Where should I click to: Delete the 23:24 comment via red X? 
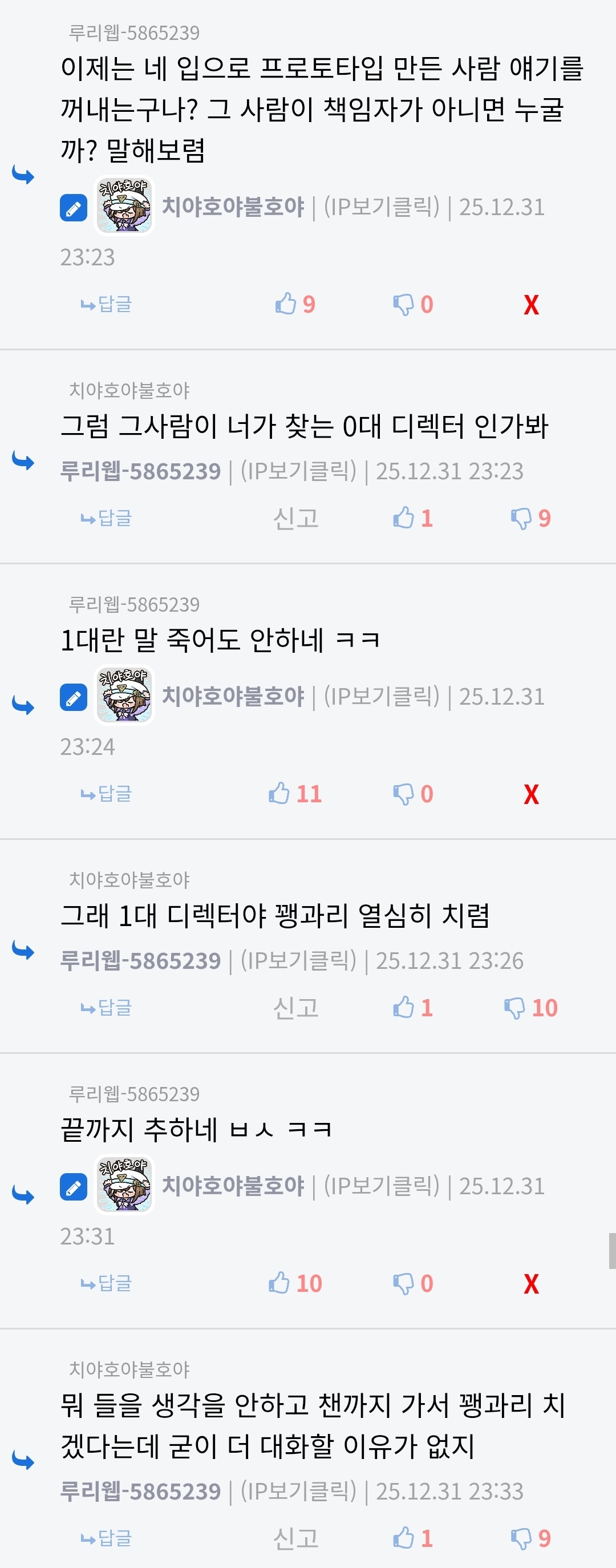[x=531, y=794]
